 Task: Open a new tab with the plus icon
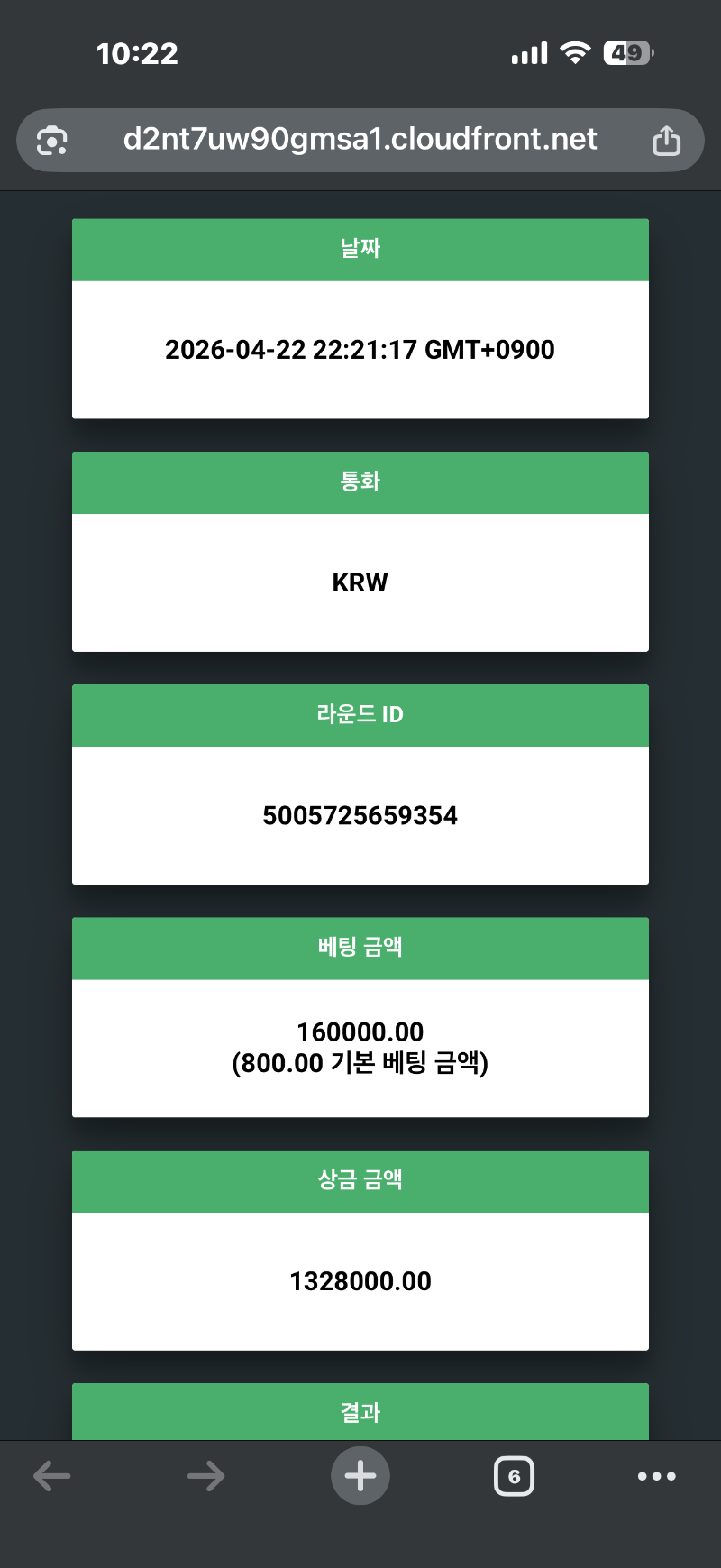360,1475
